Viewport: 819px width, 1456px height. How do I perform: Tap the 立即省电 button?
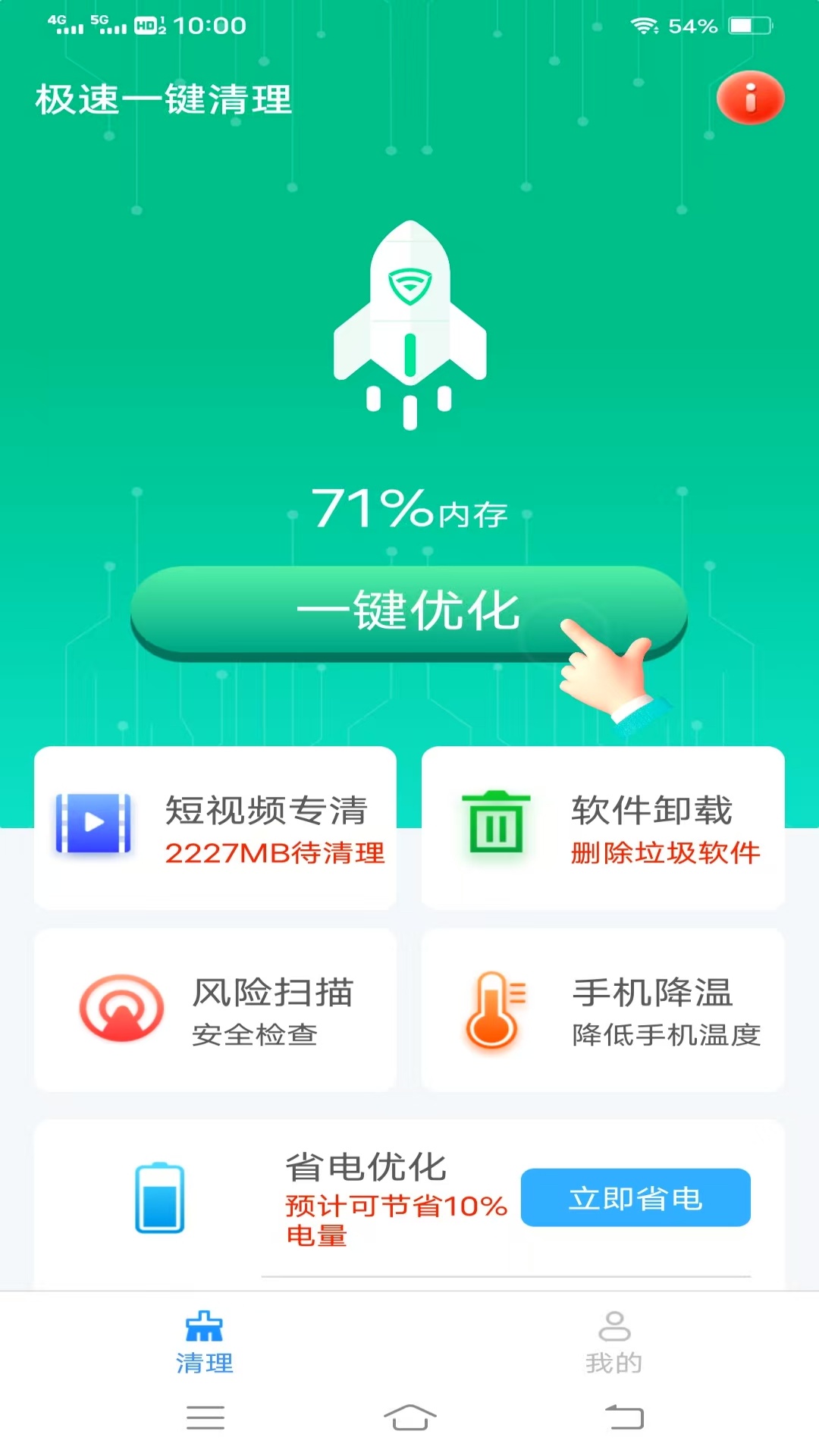[x=635, y=1197]
